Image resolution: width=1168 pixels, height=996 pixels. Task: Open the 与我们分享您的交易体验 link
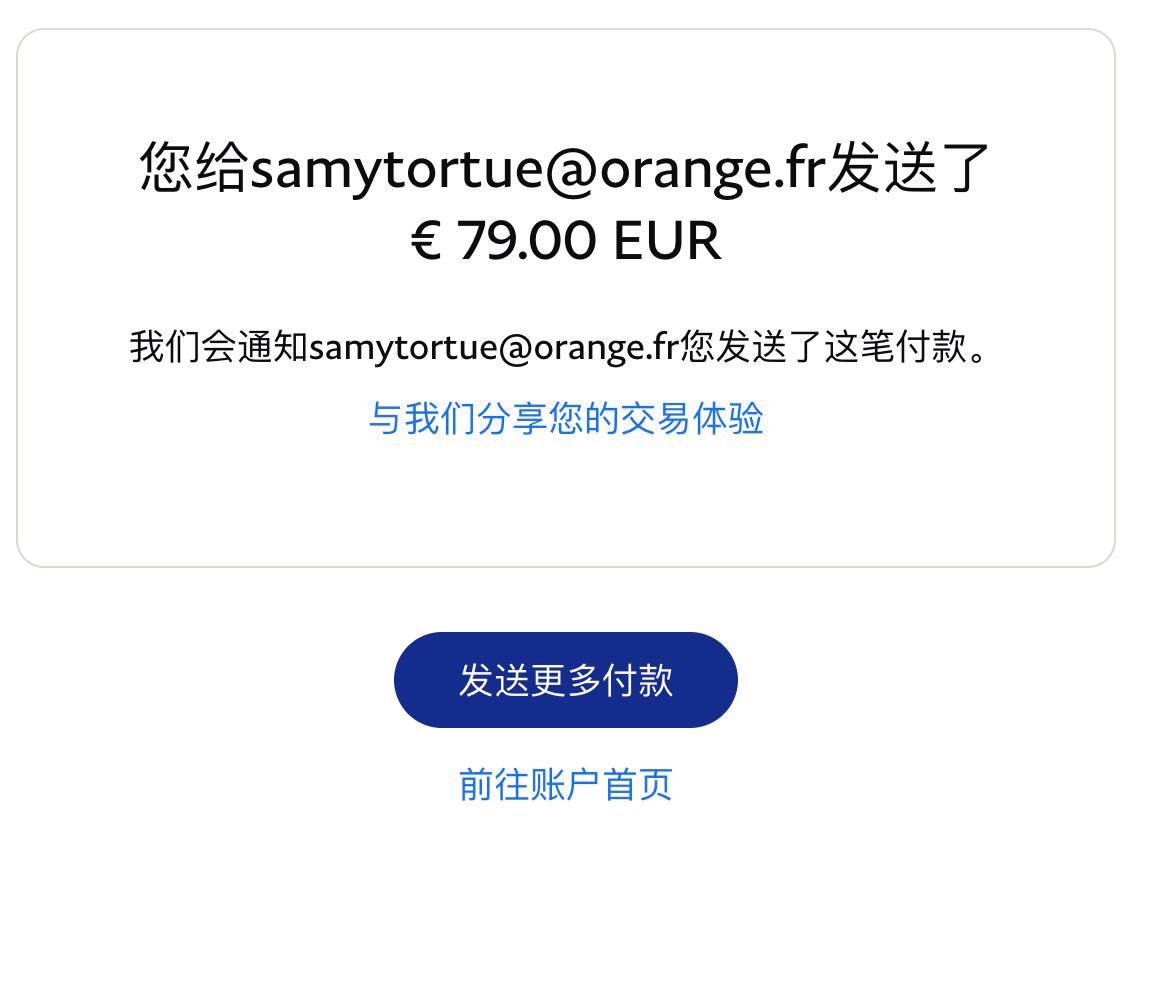tap(566, 418)
